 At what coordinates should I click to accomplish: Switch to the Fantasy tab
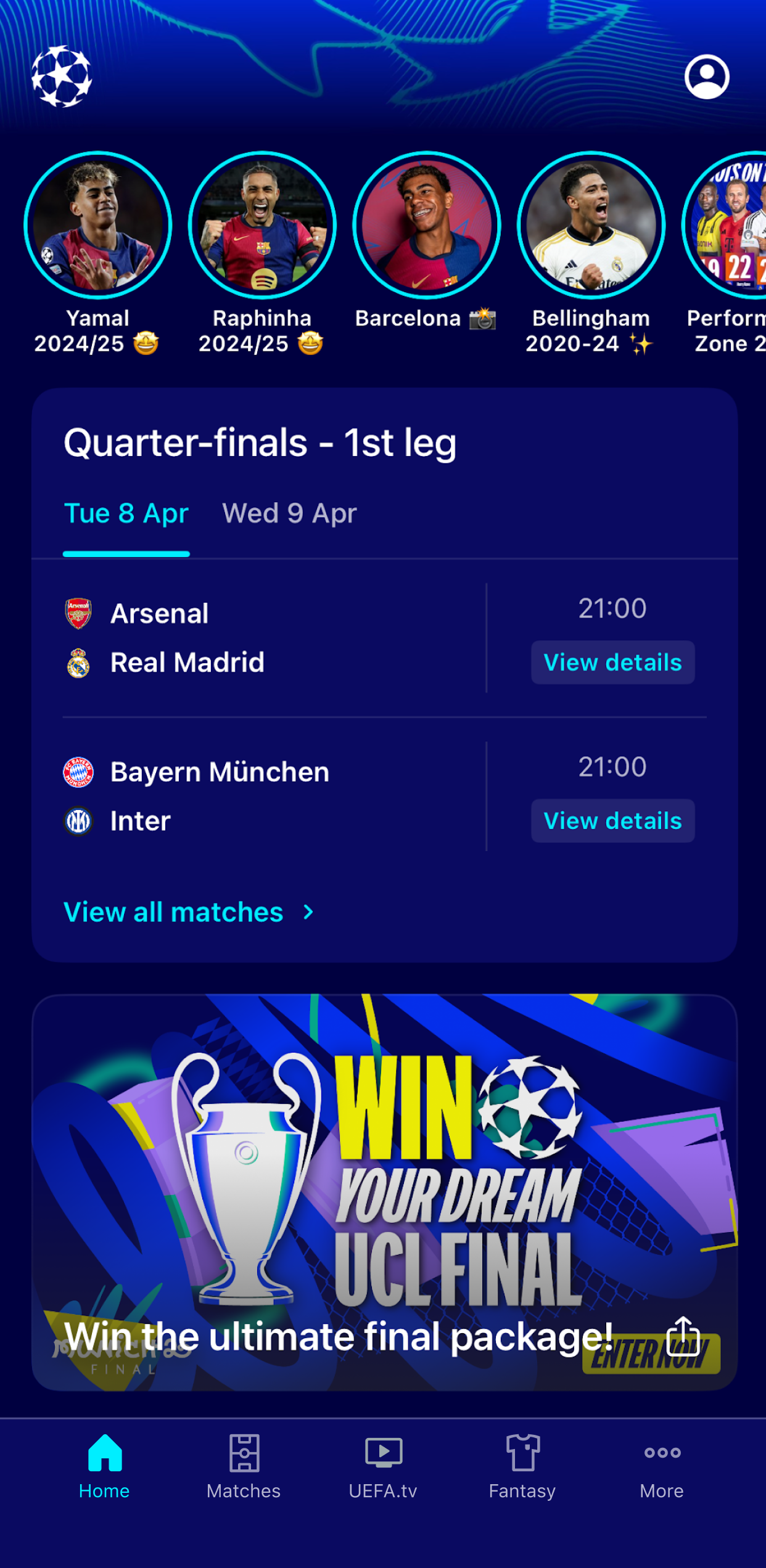(x=522, y=1467)
